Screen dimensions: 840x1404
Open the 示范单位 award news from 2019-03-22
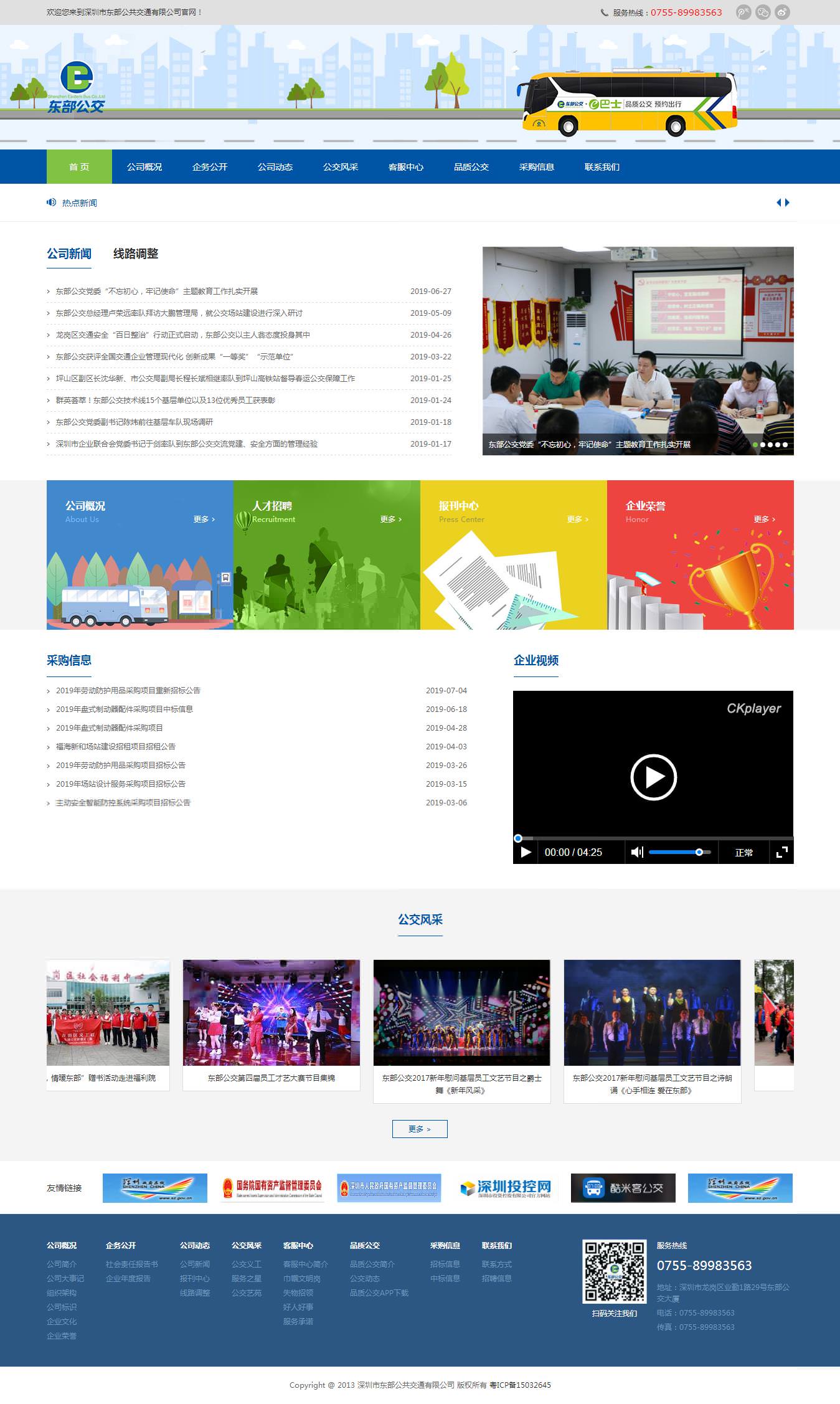coord(174,357)
